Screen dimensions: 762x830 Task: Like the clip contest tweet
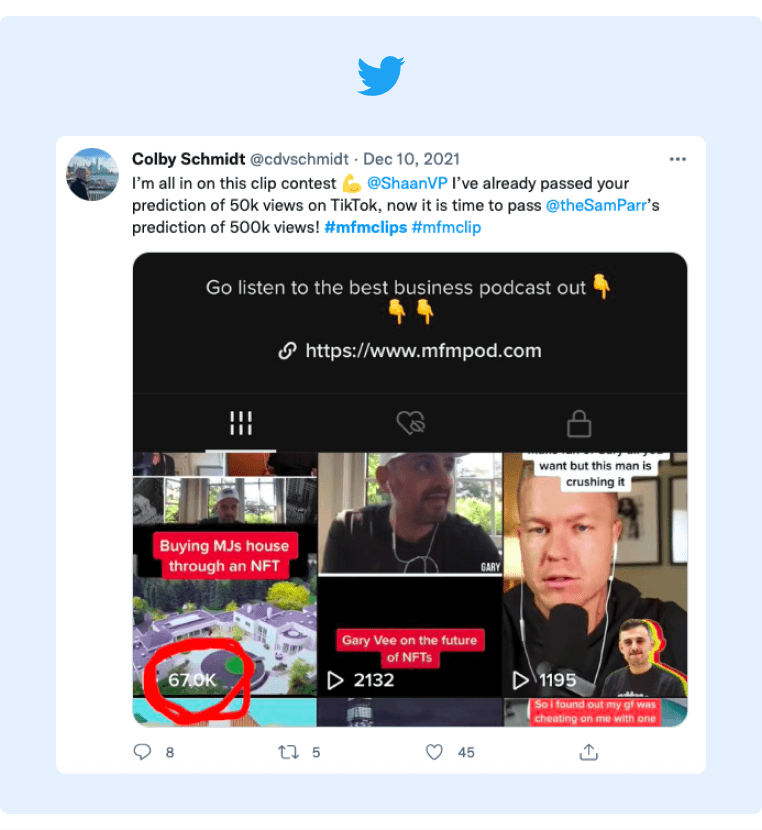click(x=434, y=752)
